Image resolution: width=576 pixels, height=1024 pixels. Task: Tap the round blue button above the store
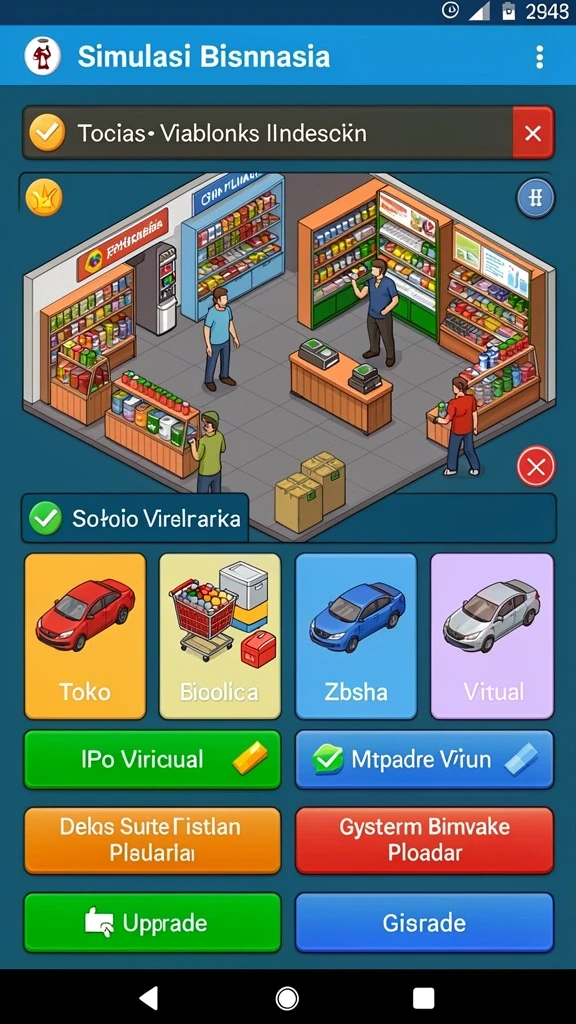(535, 198)
